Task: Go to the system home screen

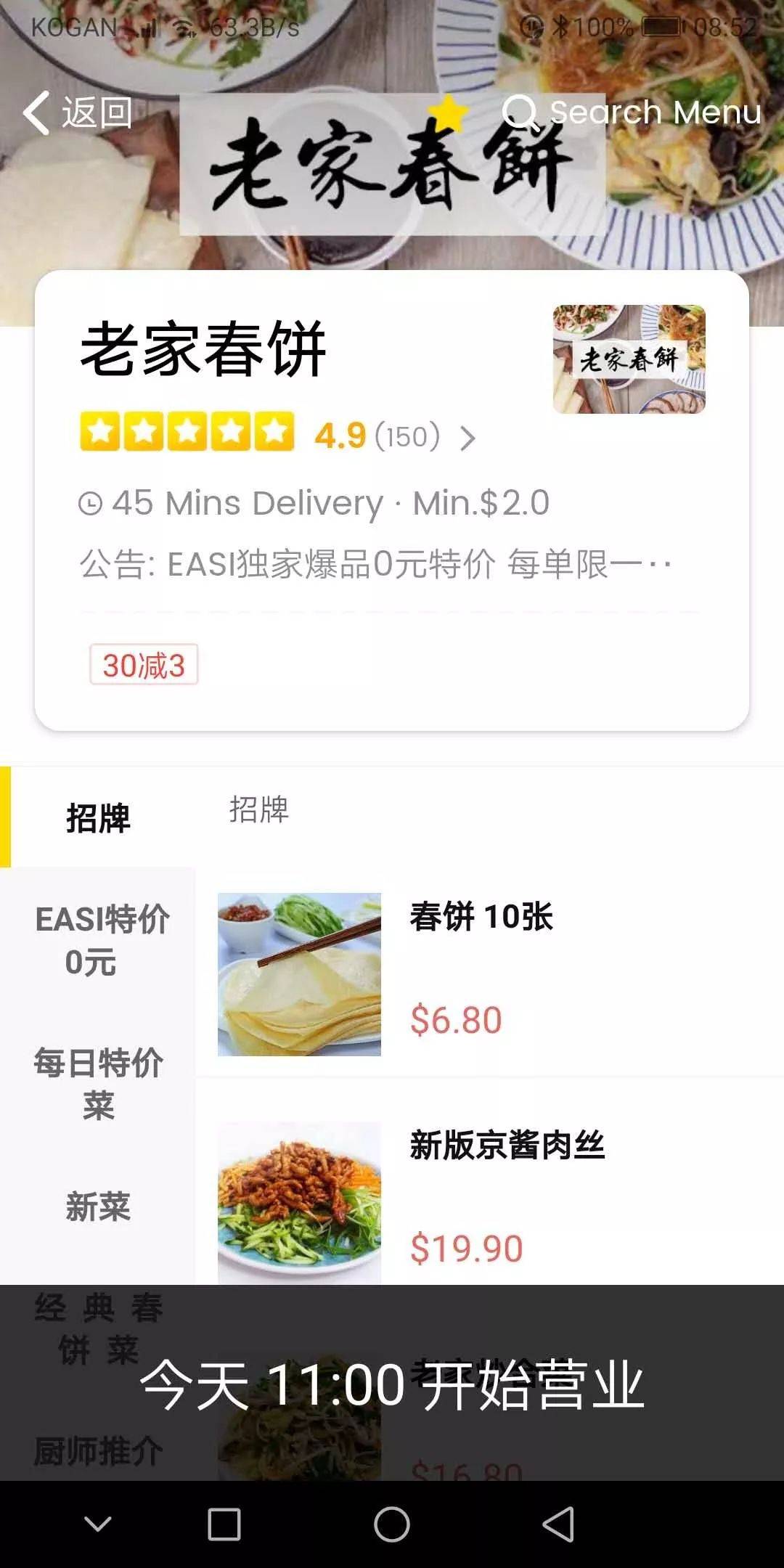Action: 392,1524
